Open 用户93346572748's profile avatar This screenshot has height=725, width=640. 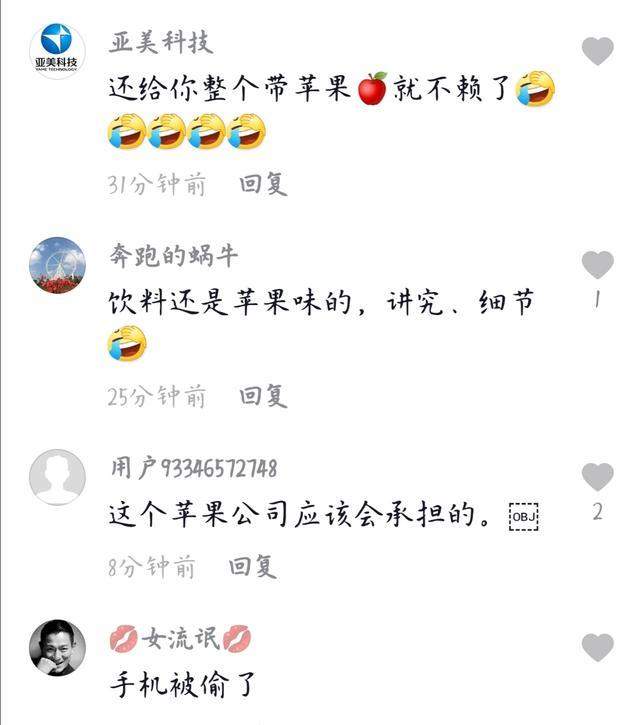tap(57, 477)
